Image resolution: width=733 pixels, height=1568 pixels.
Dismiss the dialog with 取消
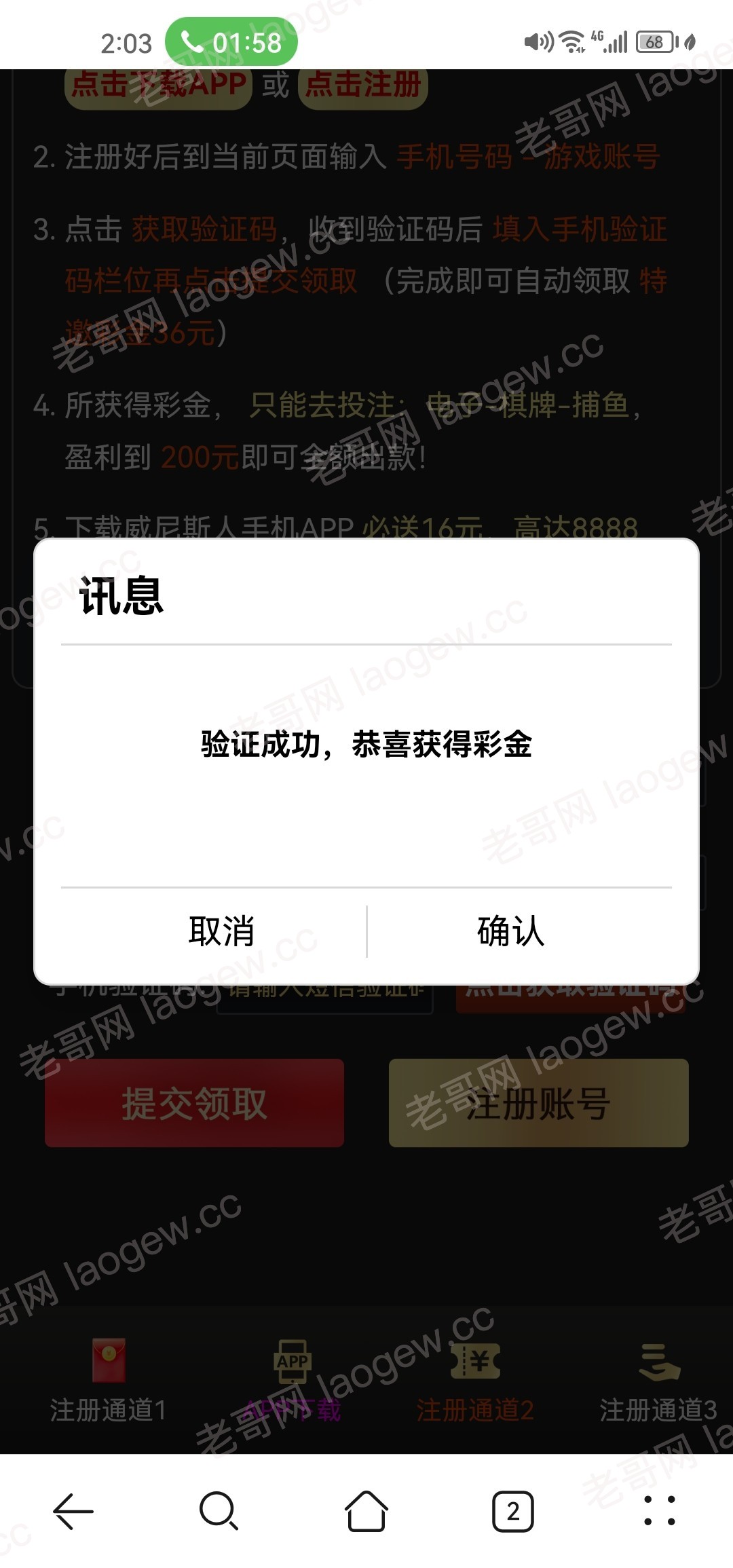[x=221, y=931]
